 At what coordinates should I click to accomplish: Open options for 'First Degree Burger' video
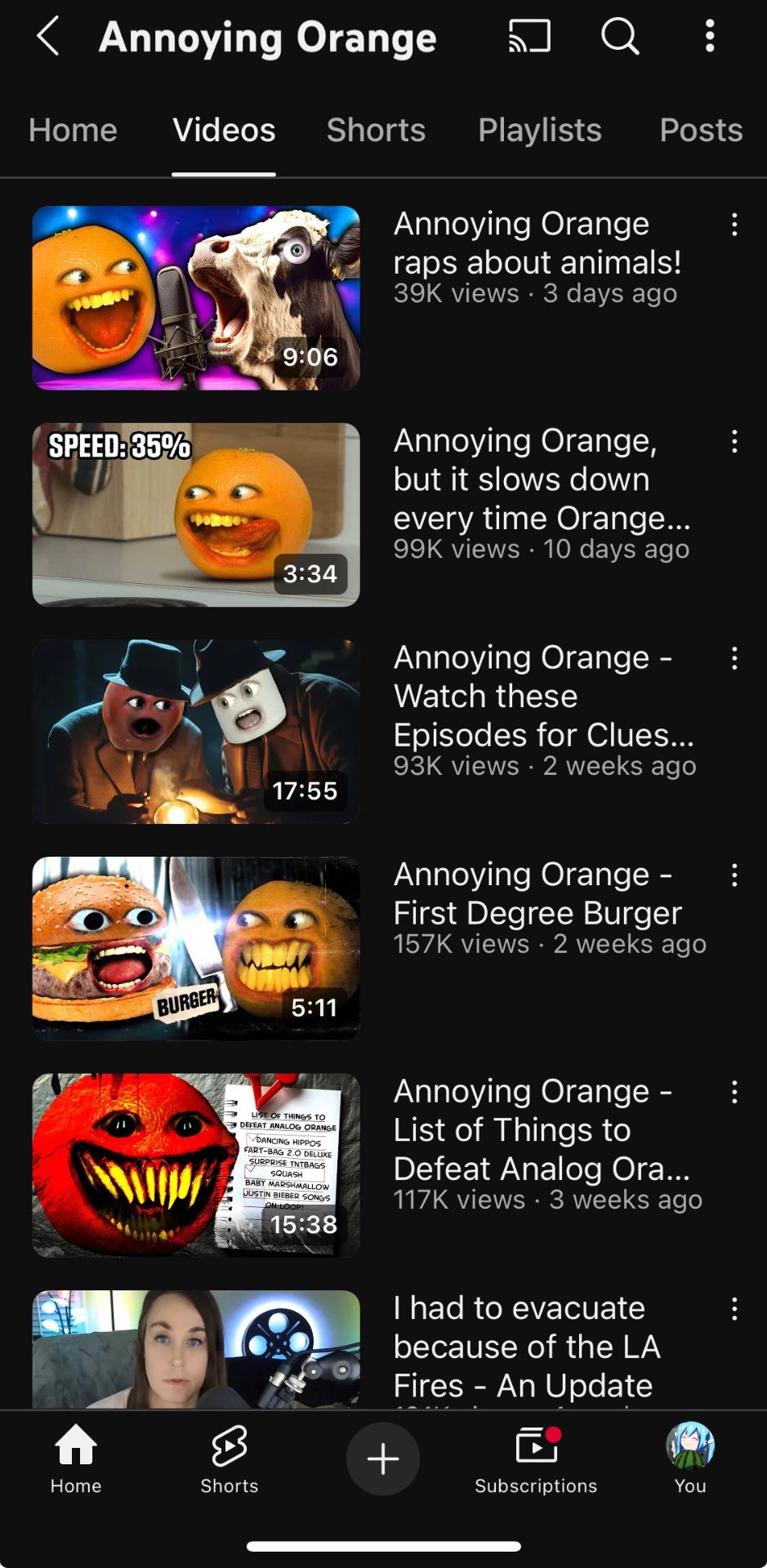point(734,875)
